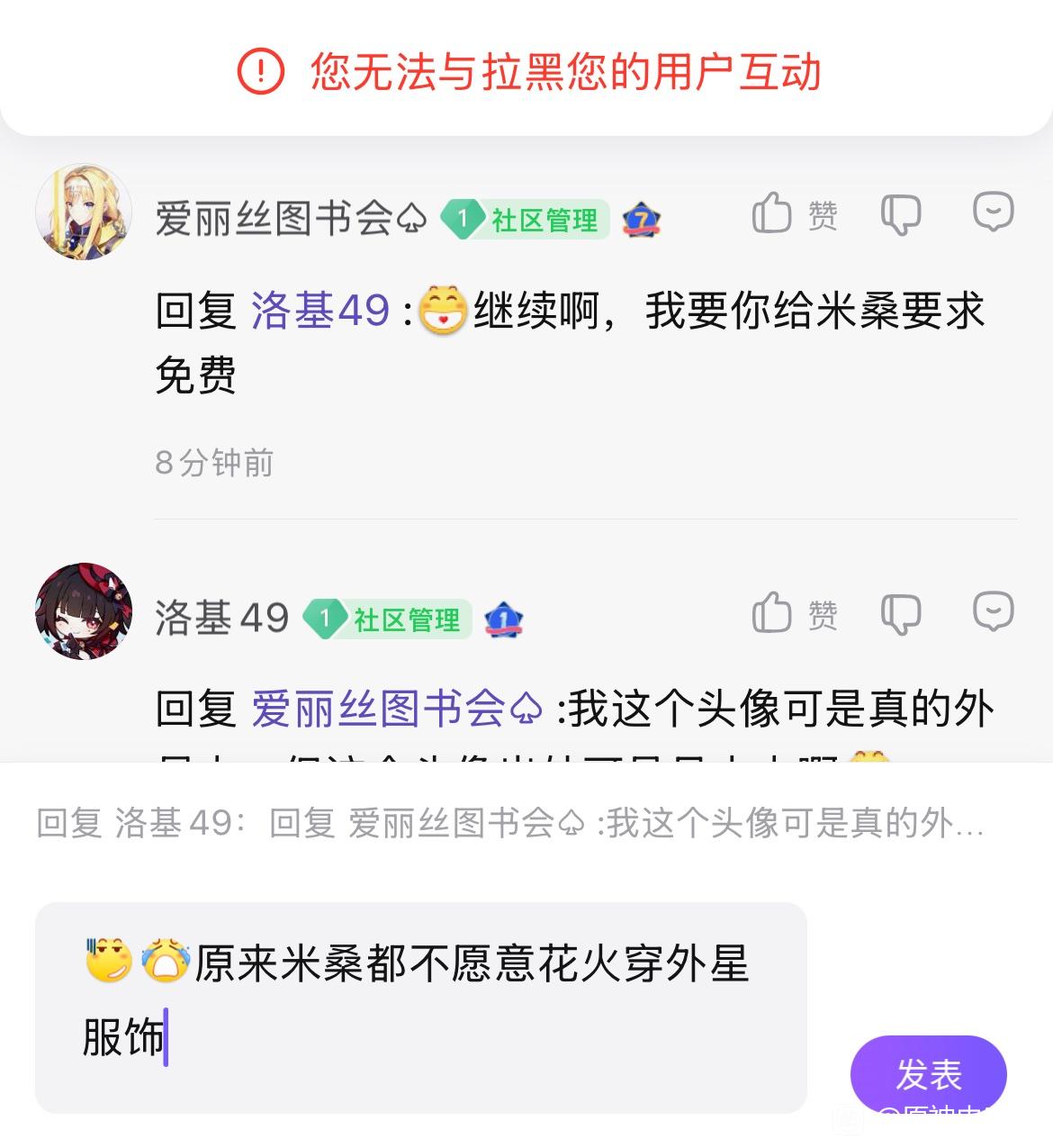The height and width of the screenshot is (1148, 1053).
Task: Tap the 洛基49 mention link in the first comment
Action: click(319, 311)
